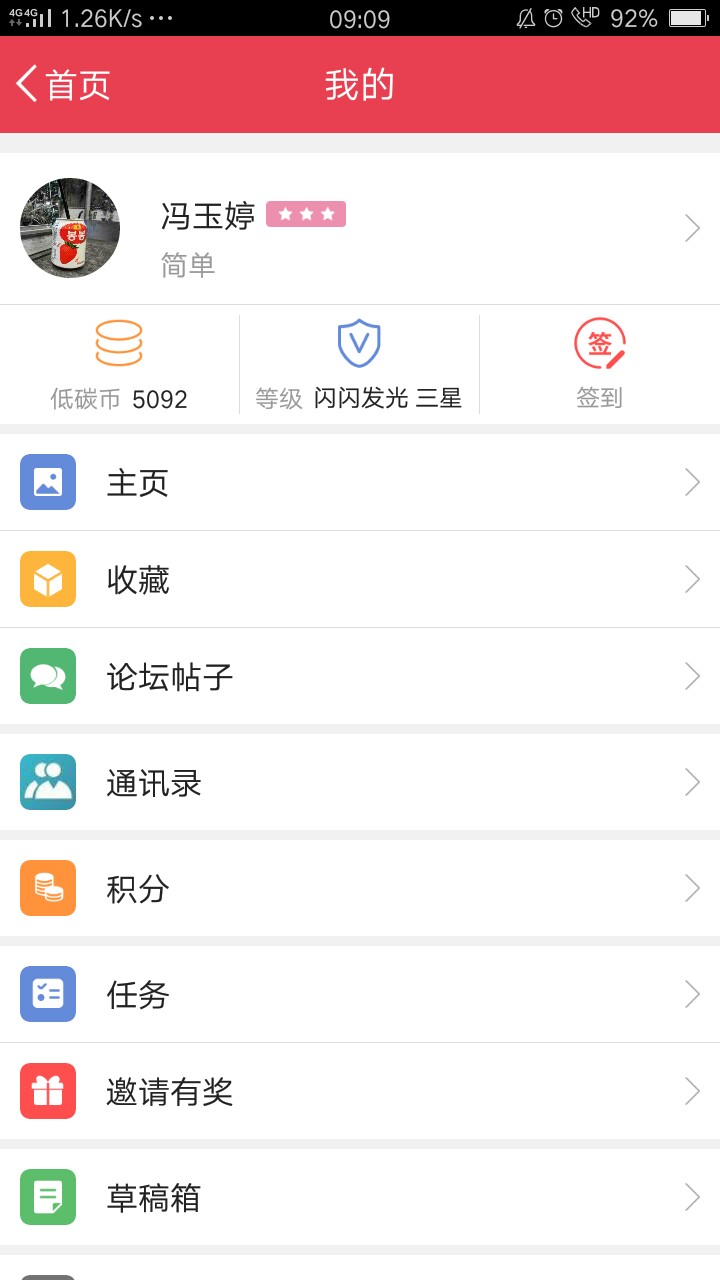
Task: Open the 积分 points page
Action: pyautogui.click(x=360, y=888)
